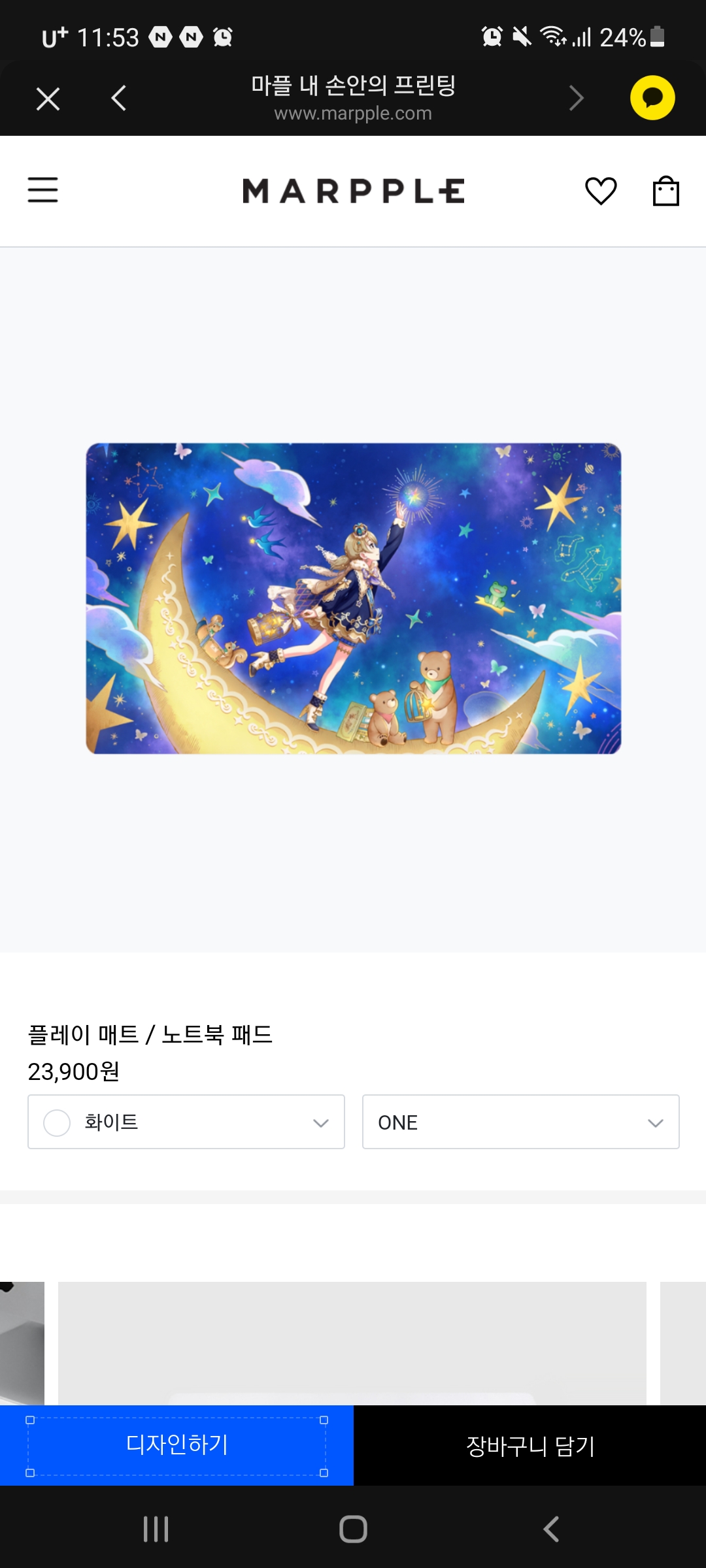Screen dimensions: 706x1568
Task: Open the hamburger menu
Action: [43, 190]
